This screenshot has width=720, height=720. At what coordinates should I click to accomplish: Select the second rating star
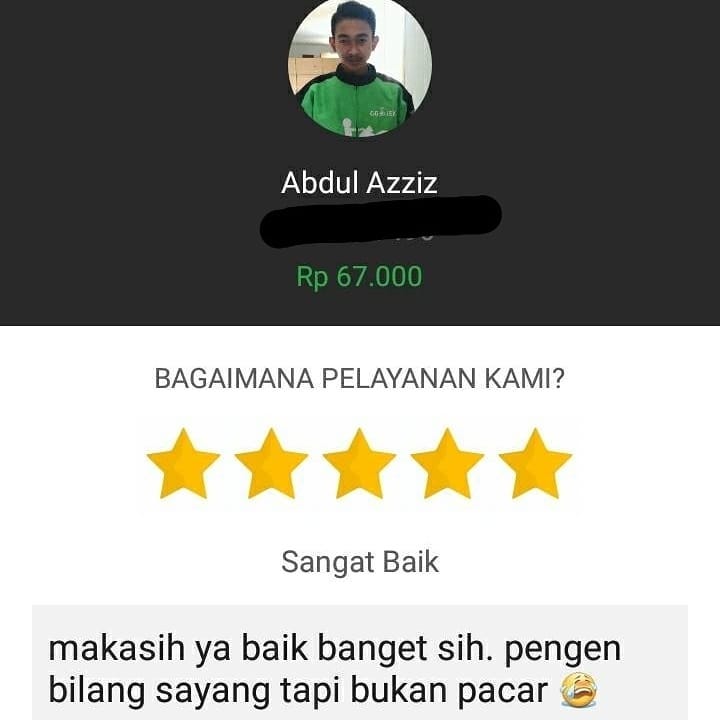click(x=271, y=464)
